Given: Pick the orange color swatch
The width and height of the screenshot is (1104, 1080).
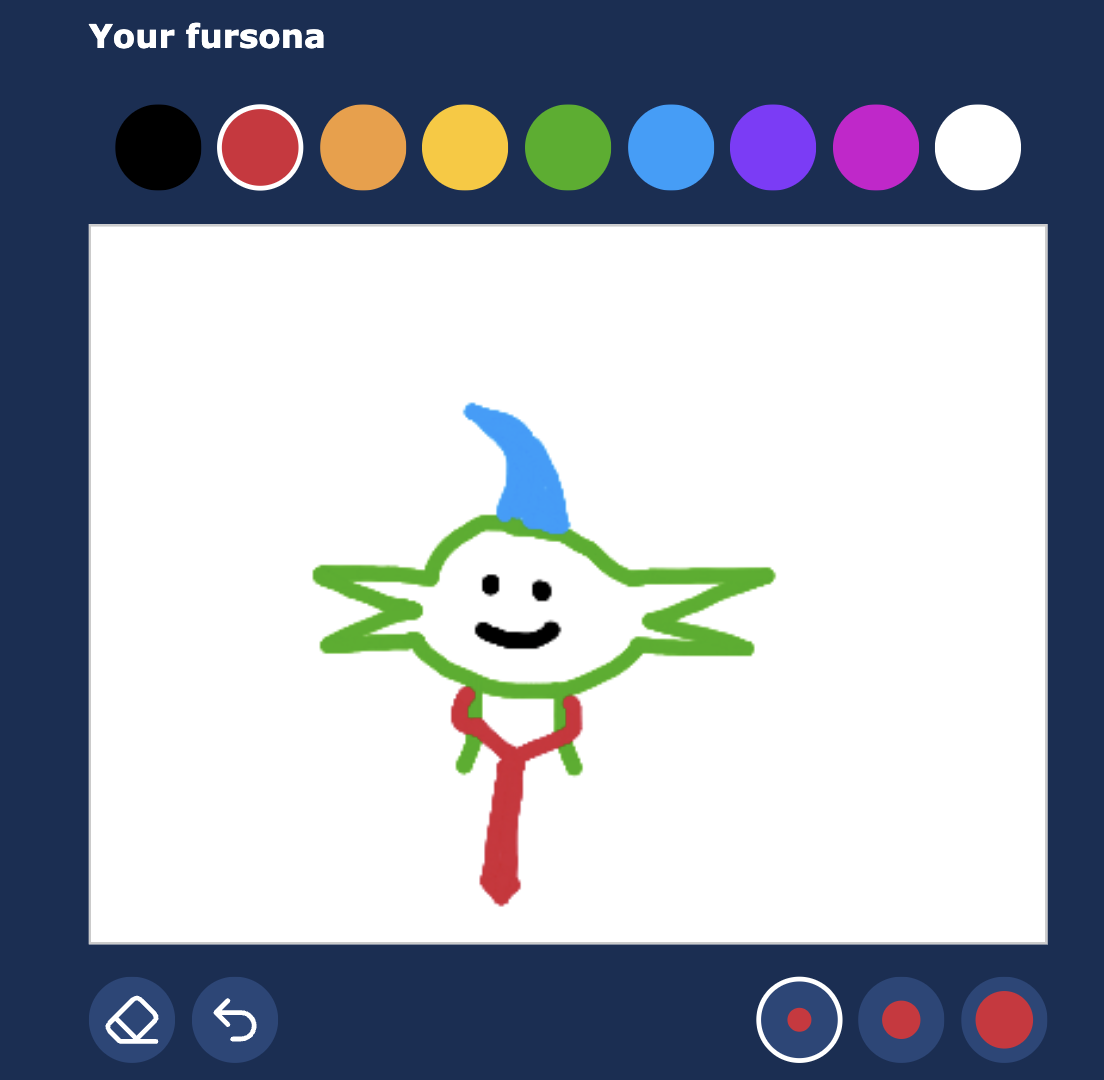Looking at the screenshot, I should 363,147.
